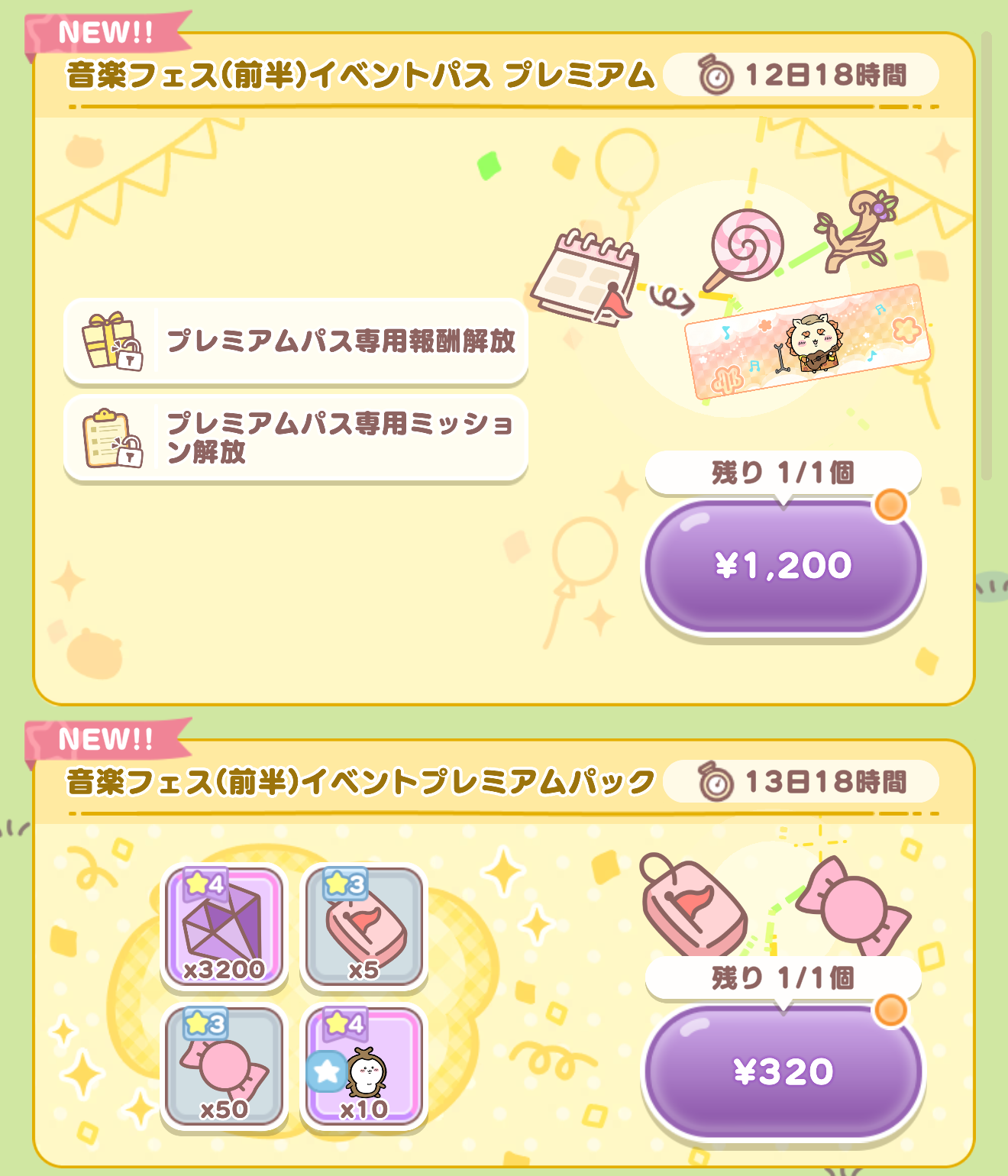This screenshot has height=1176, width=1008.
Task: Purchase the ¥320 Event Premium Pack
Action: pos(783,1071)
